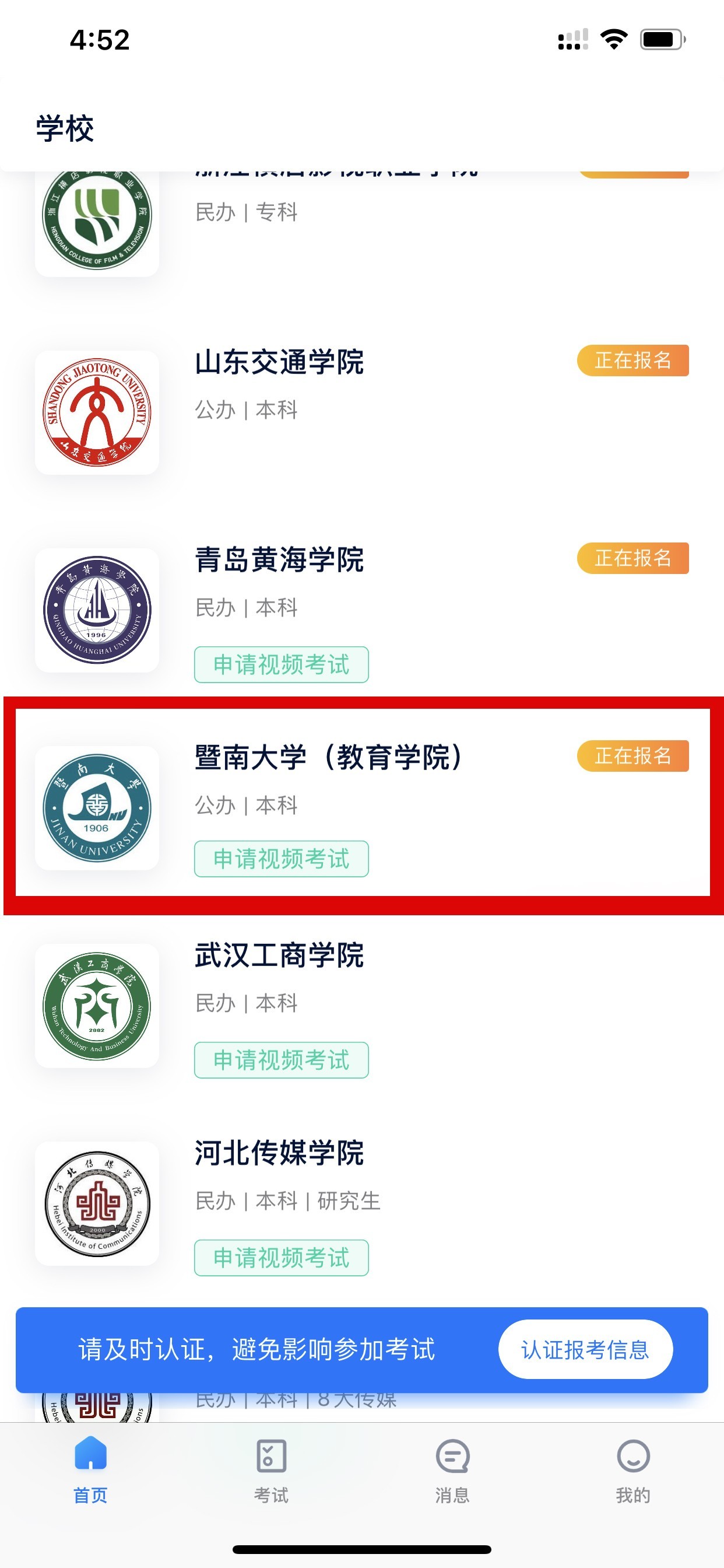Apply for video exam at 暨南大学
Screen dimensions: 724x1568
coord(281,859)
